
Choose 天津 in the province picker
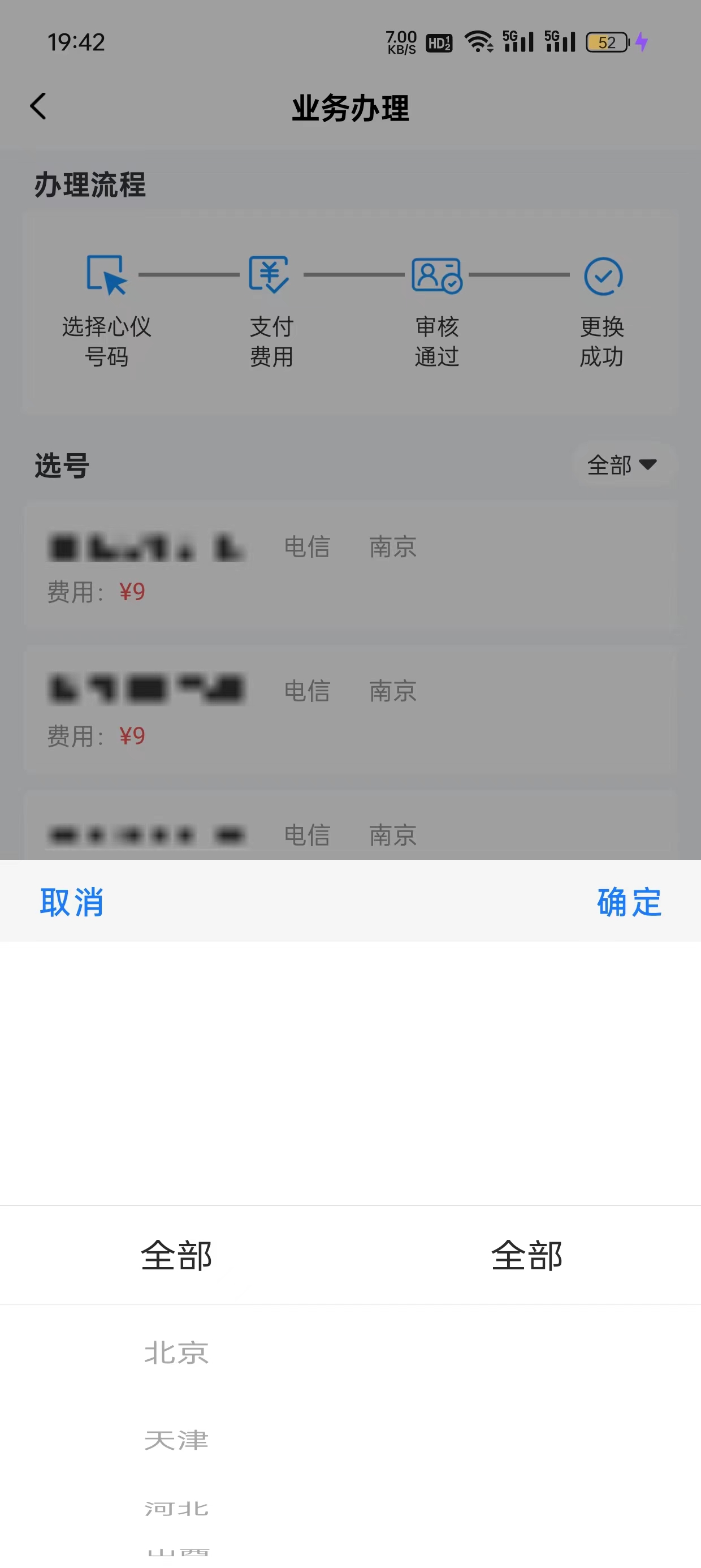pos(176,1440)
